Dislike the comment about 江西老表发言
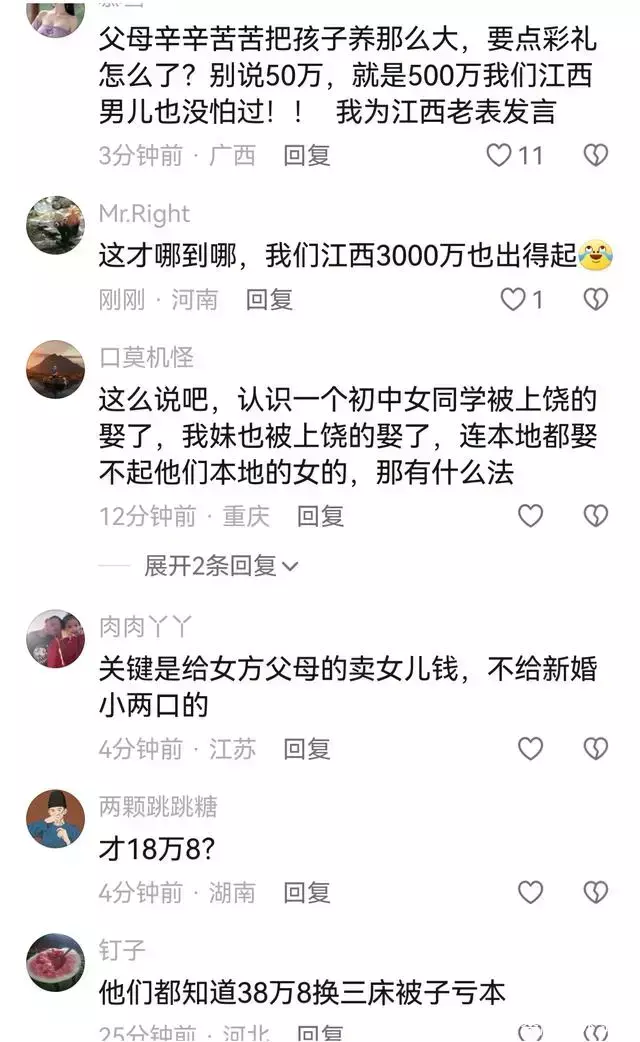 click(x=596, y=155)
